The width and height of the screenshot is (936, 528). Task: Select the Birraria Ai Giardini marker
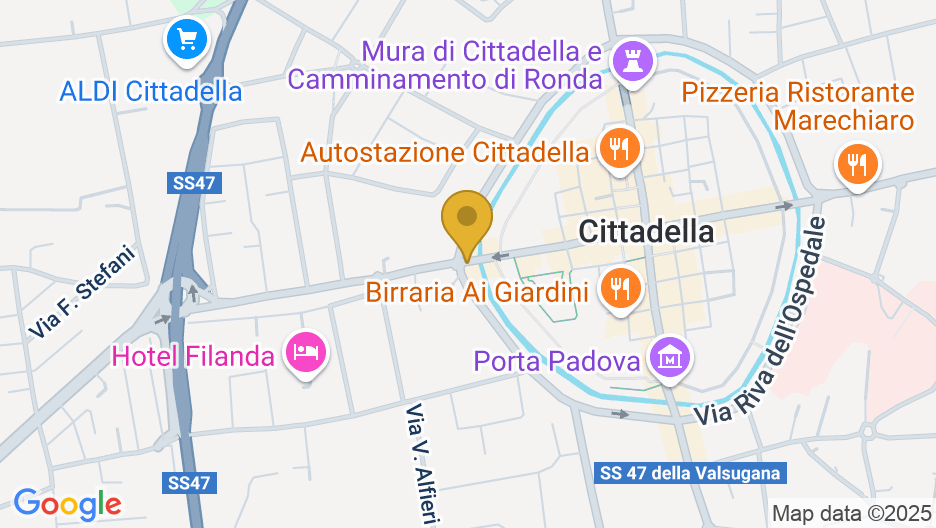coord(620,289)
